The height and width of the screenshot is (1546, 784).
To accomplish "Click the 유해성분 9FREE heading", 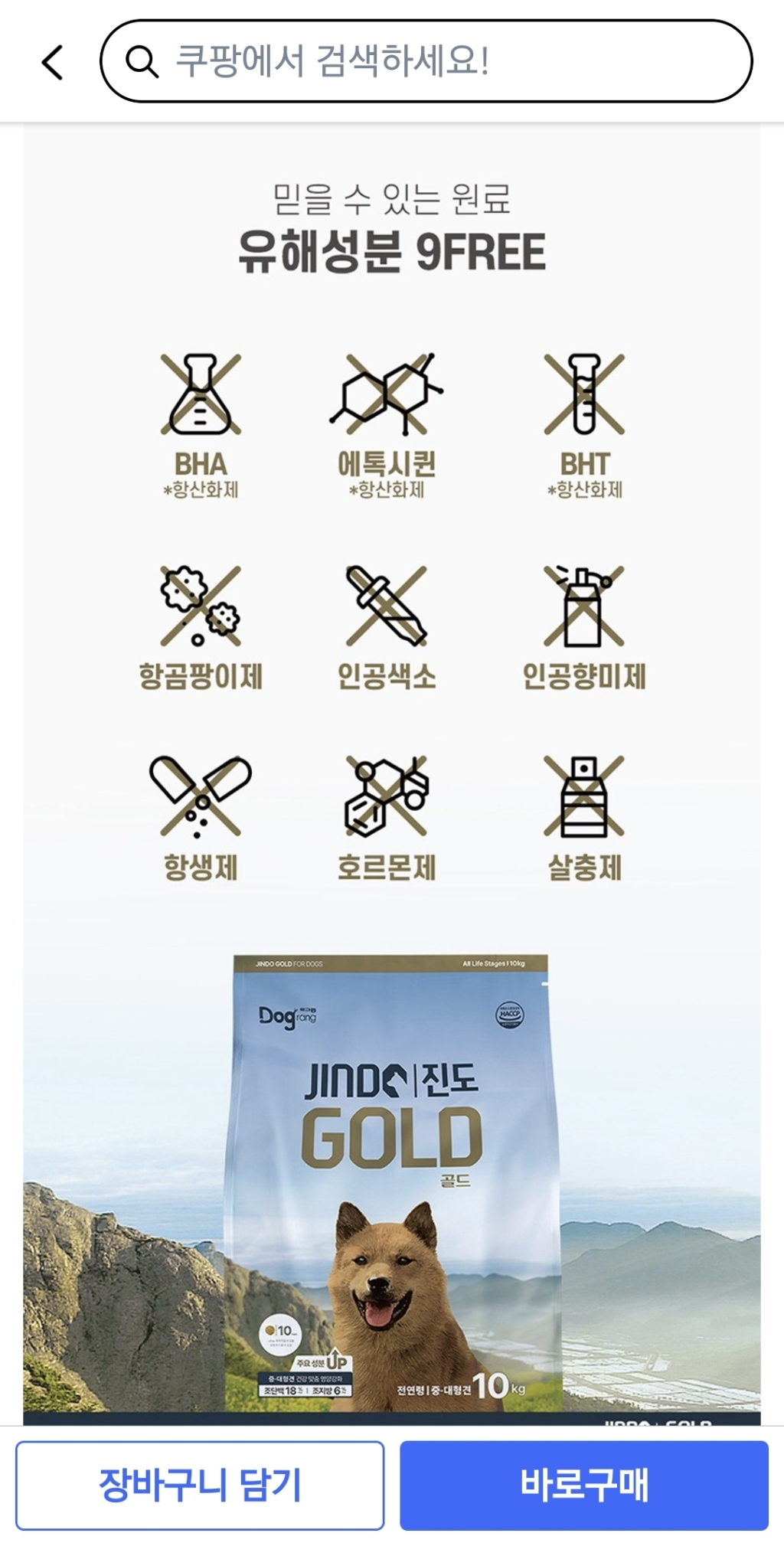I will coord(392,253).
